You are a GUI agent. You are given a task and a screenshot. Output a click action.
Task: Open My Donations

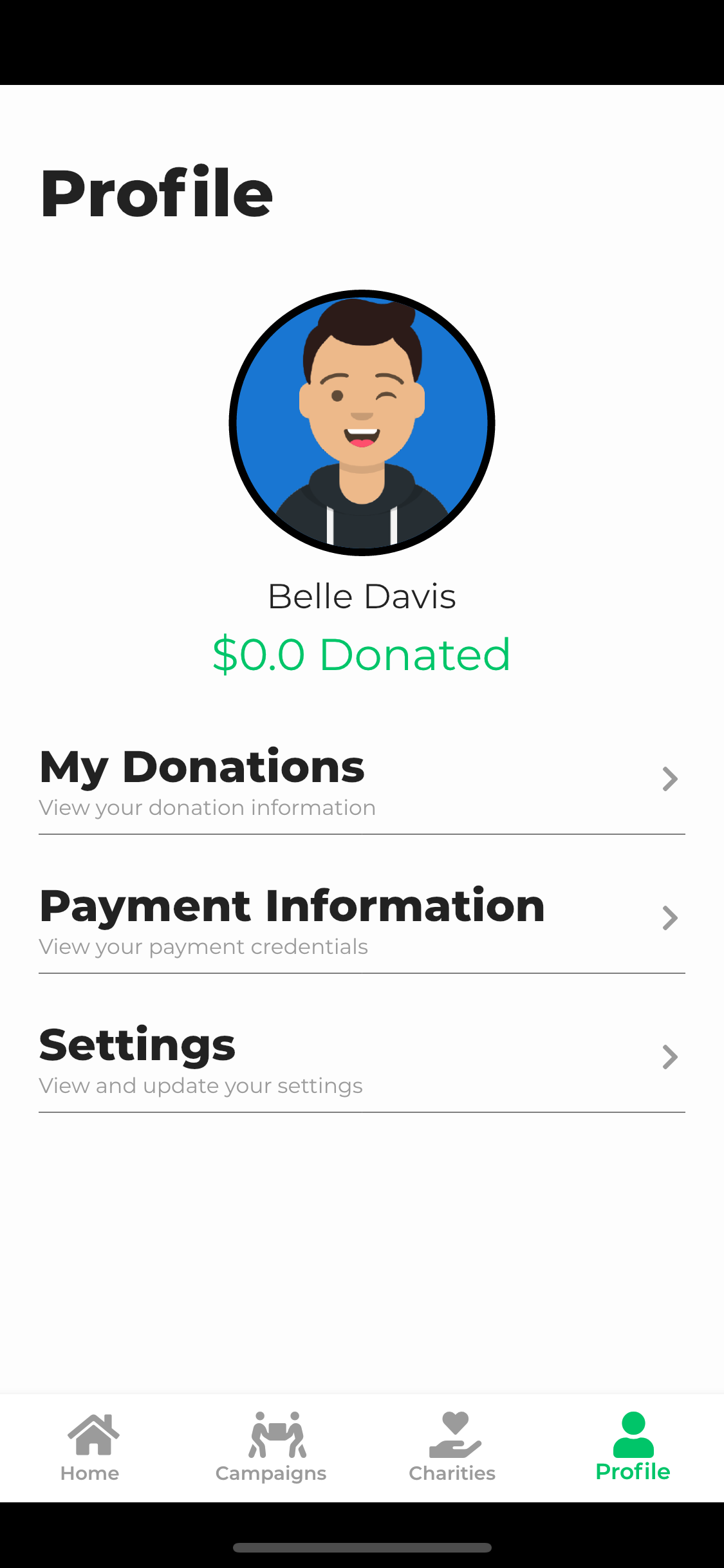point(360,780)
